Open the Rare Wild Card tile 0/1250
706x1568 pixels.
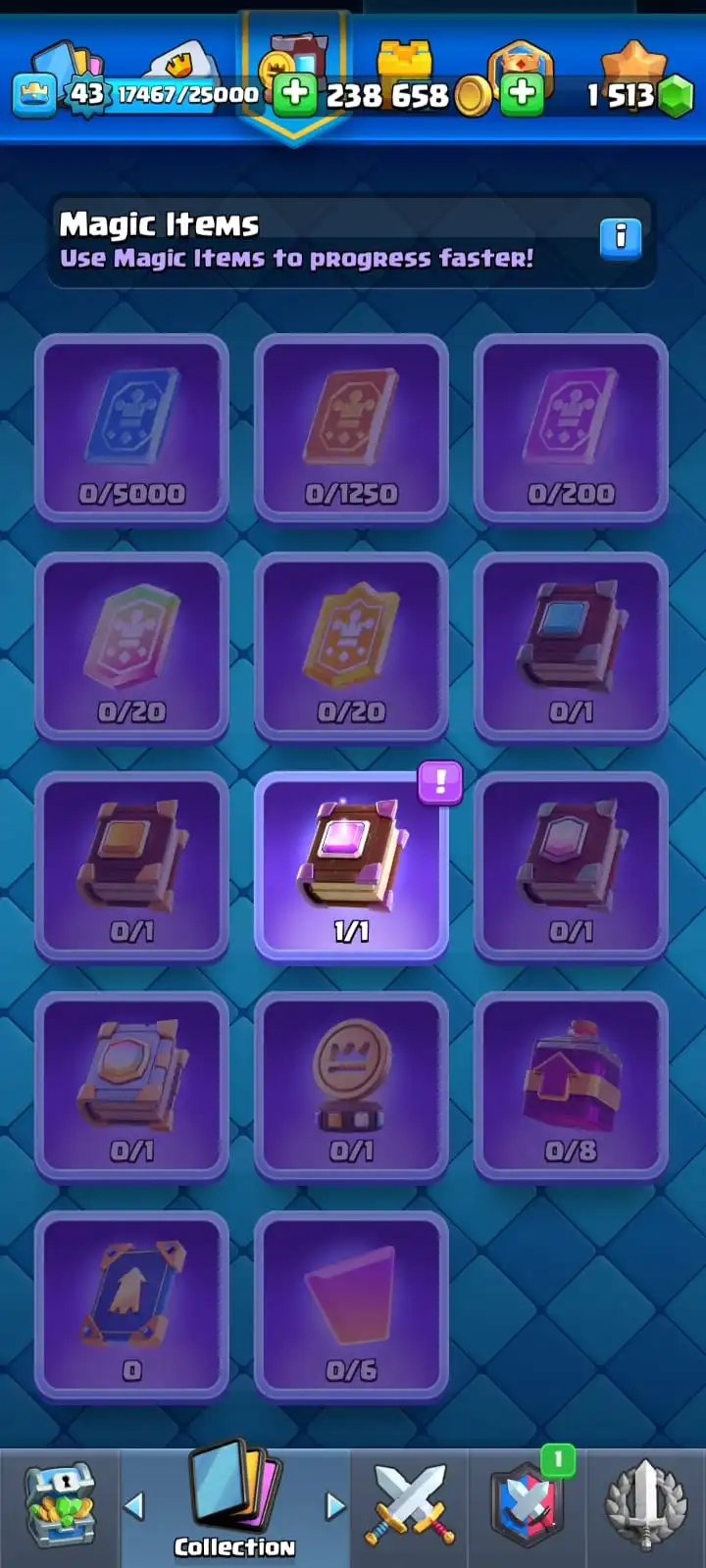pos(351,427)
